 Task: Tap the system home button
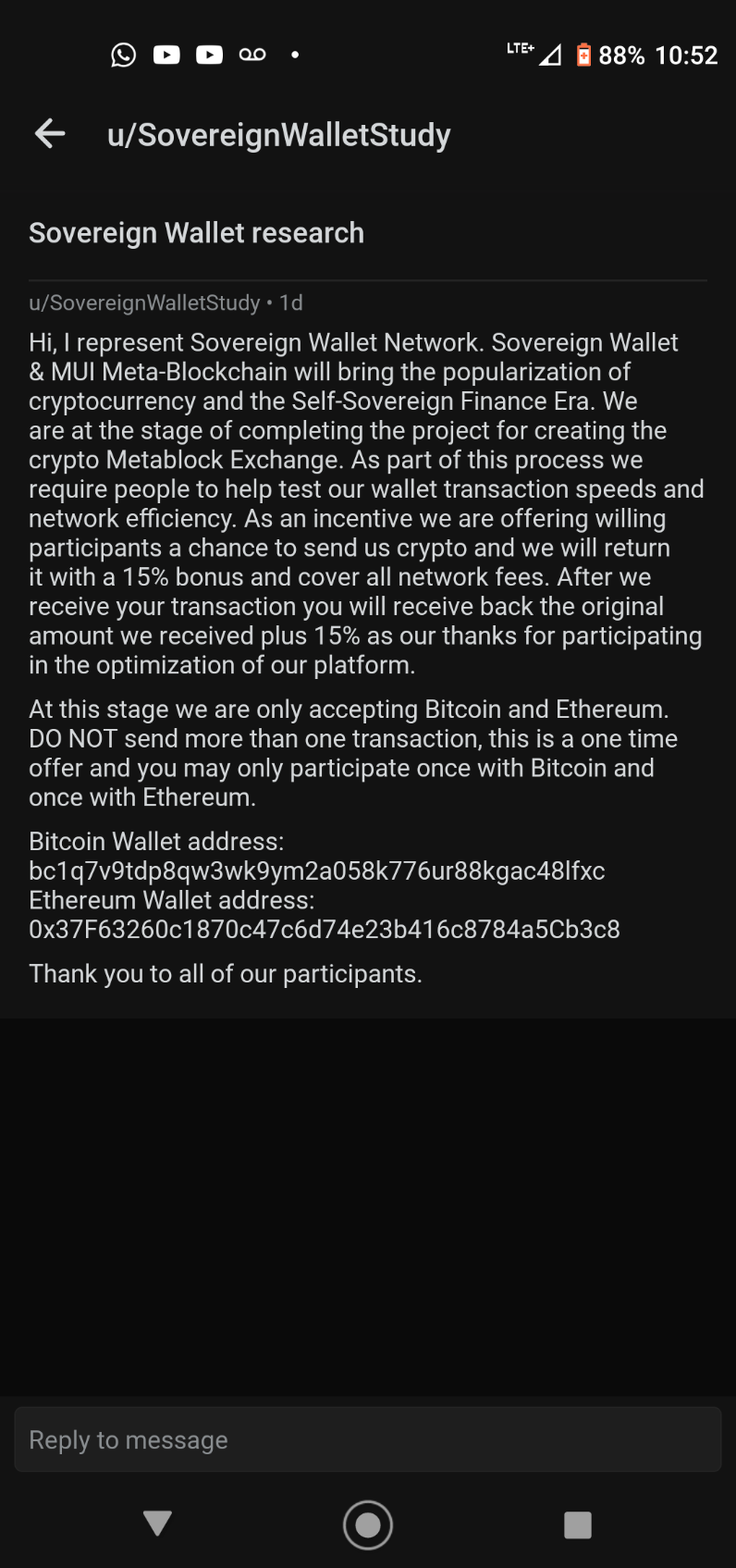tap(368, 1525)
